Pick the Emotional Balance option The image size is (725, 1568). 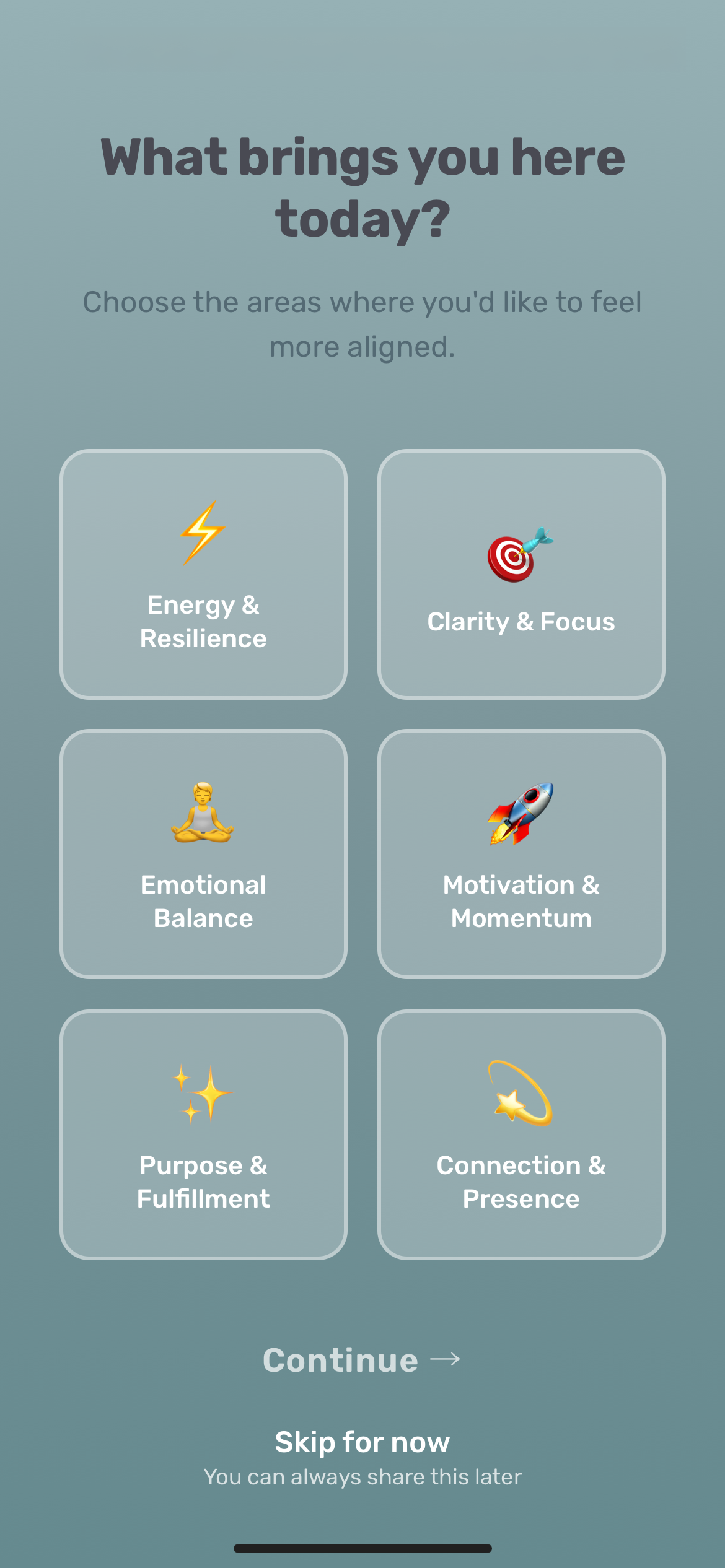(x=203, y=854)
